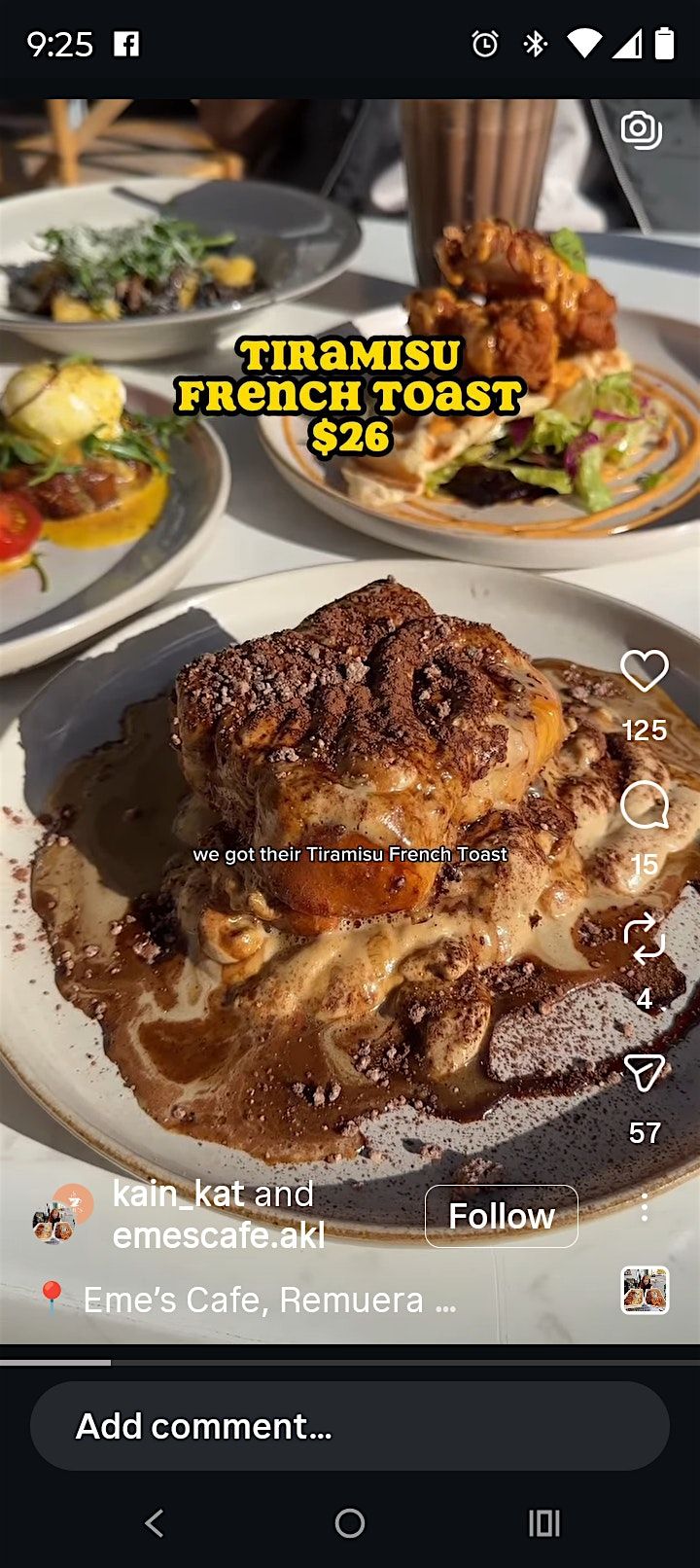Go back with system back button

tap(155, 1522)
